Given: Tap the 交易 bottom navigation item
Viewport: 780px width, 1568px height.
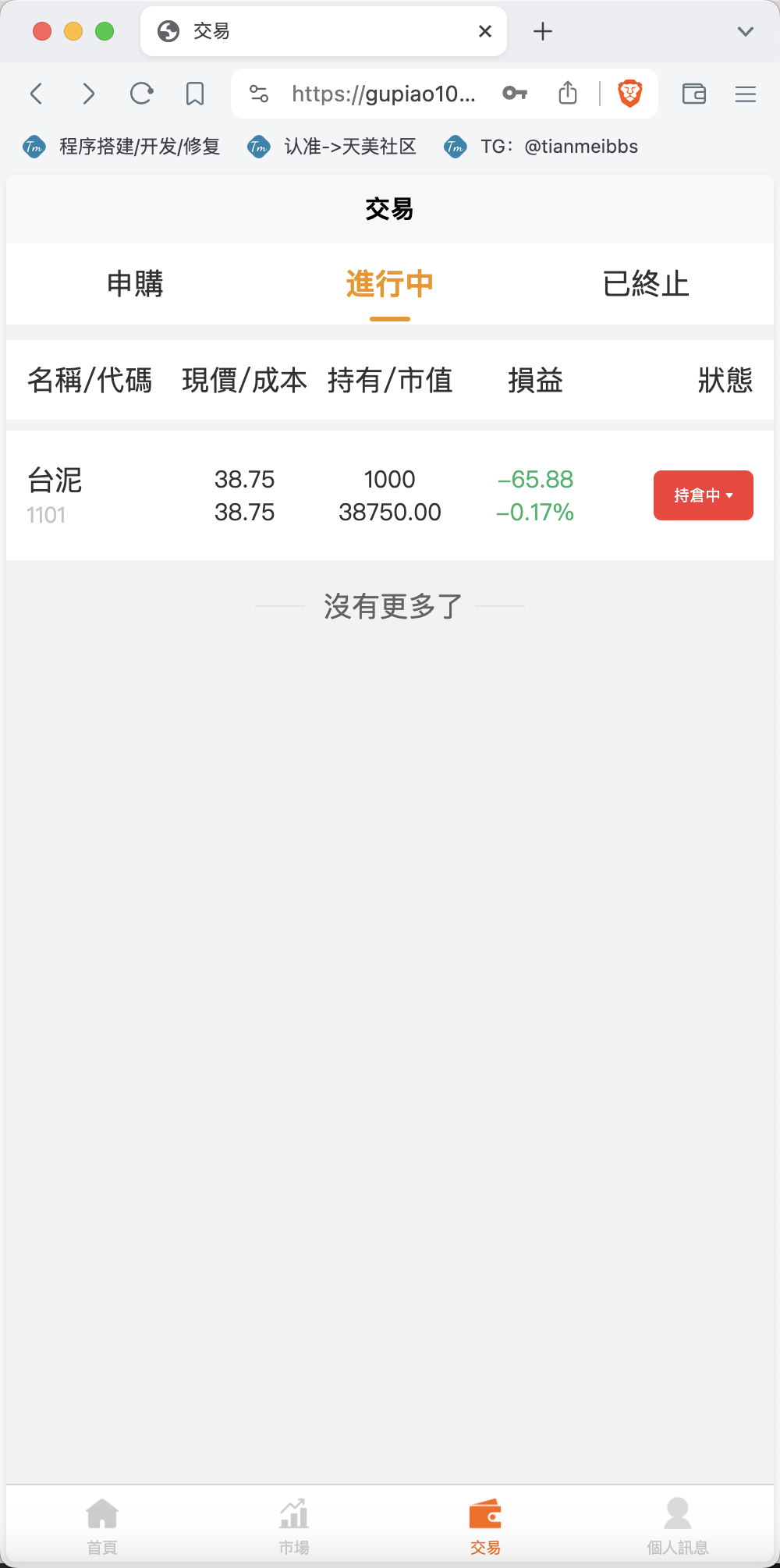Looking at the screenshot, I should 485,1526.
